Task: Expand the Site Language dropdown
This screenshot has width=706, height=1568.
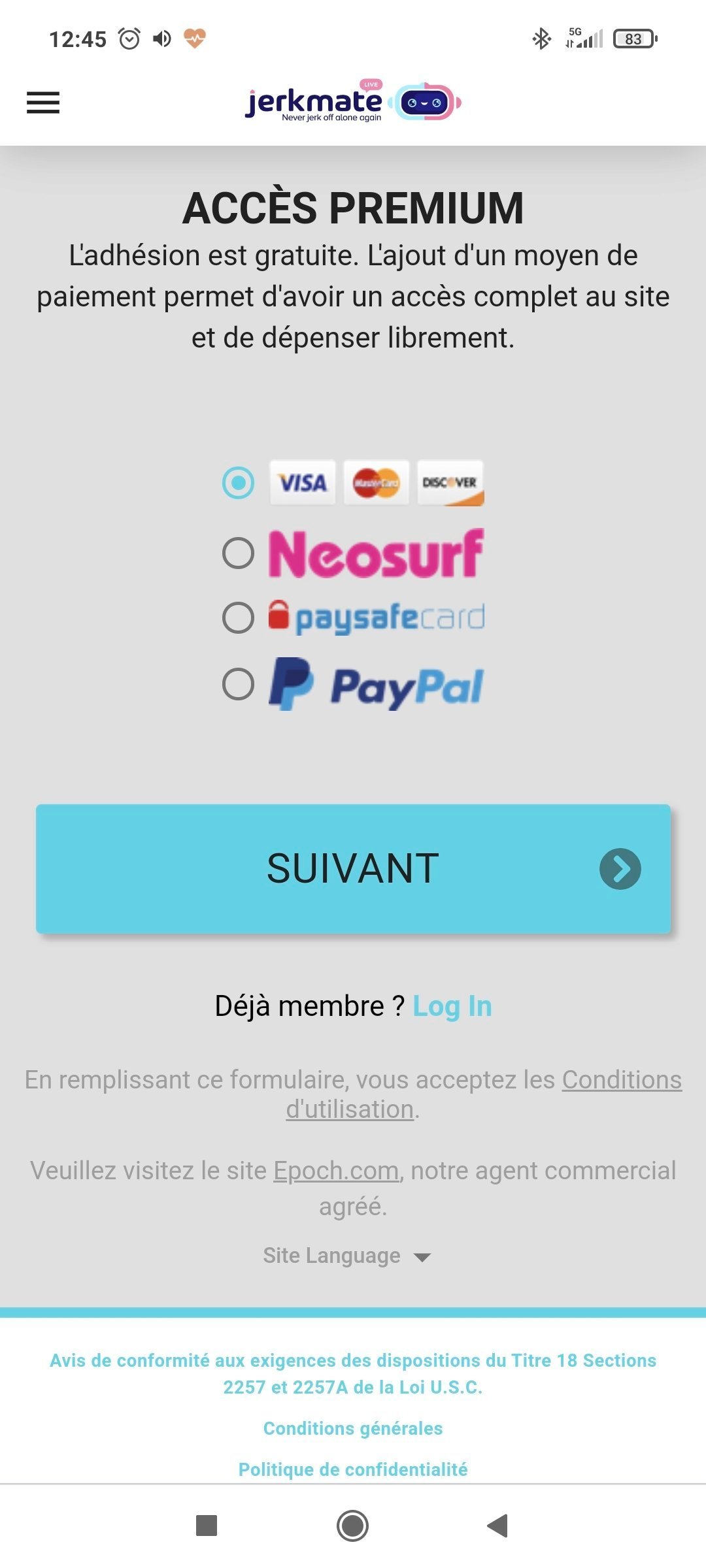Action: (x=346, y=1256)
